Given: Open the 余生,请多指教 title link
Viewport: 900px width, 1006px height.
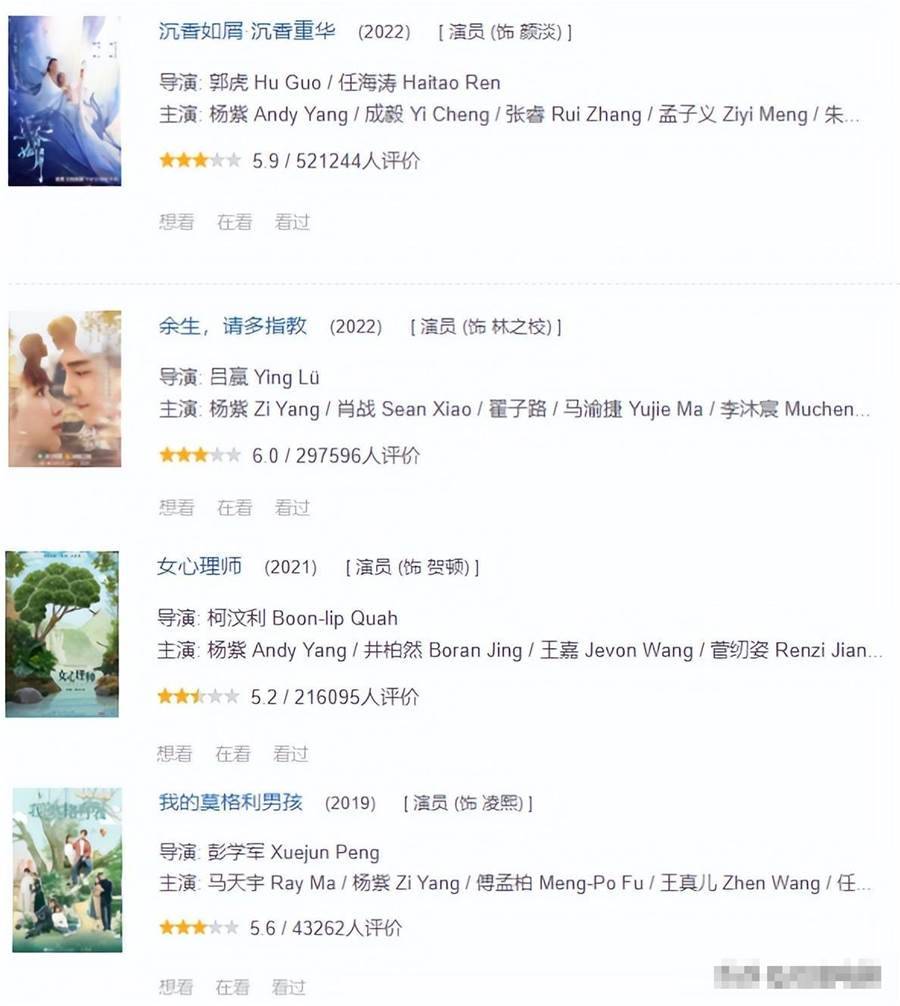Looking at the screenshot, I should [x=233, y=326].
